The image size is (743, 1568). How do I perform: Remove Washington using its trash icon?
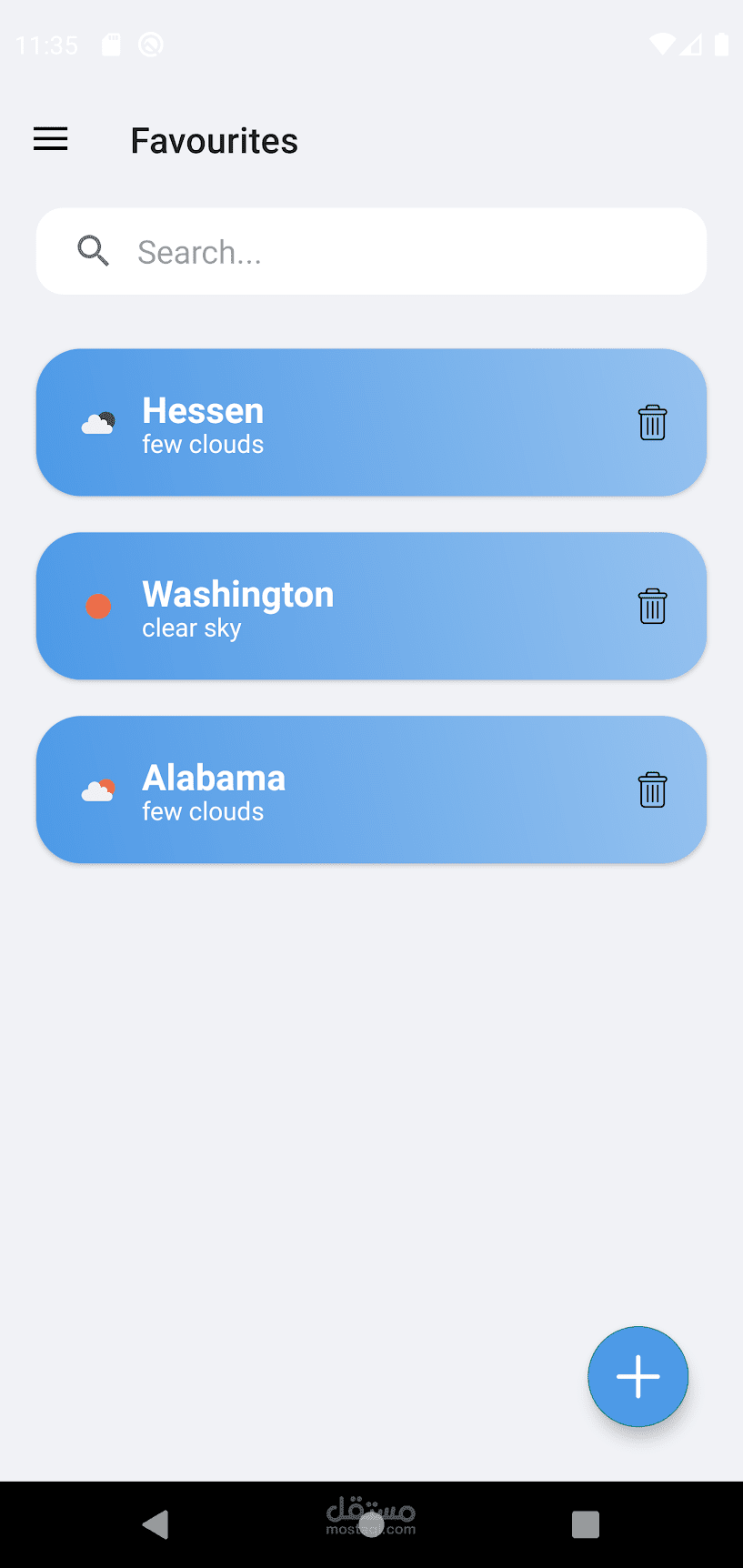point(652,607)
